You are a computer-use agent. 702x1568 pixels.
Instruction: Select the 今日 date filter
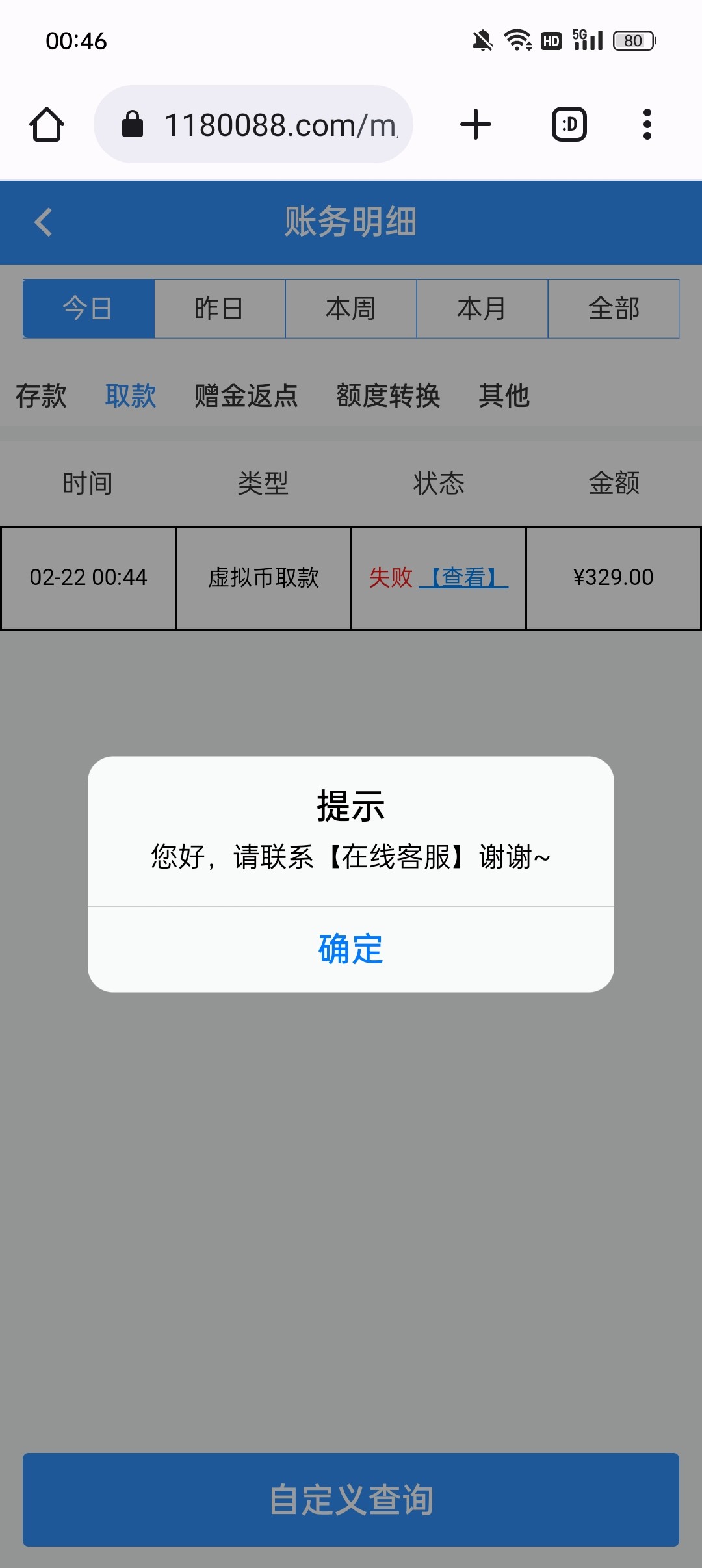point(88,309)
